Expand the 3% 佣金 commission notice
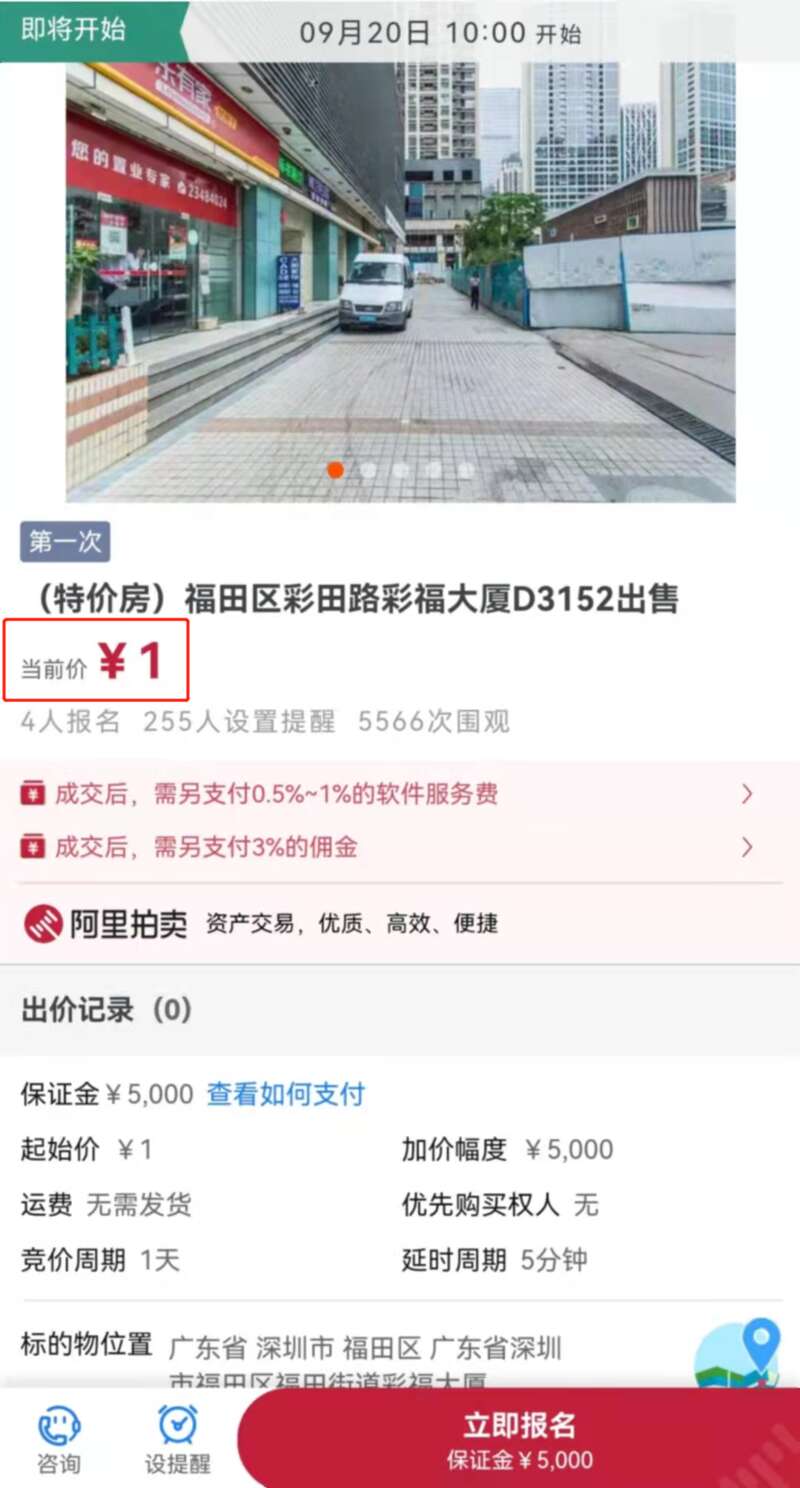Viewport: 800px width, 1488px height. [400, 847]
